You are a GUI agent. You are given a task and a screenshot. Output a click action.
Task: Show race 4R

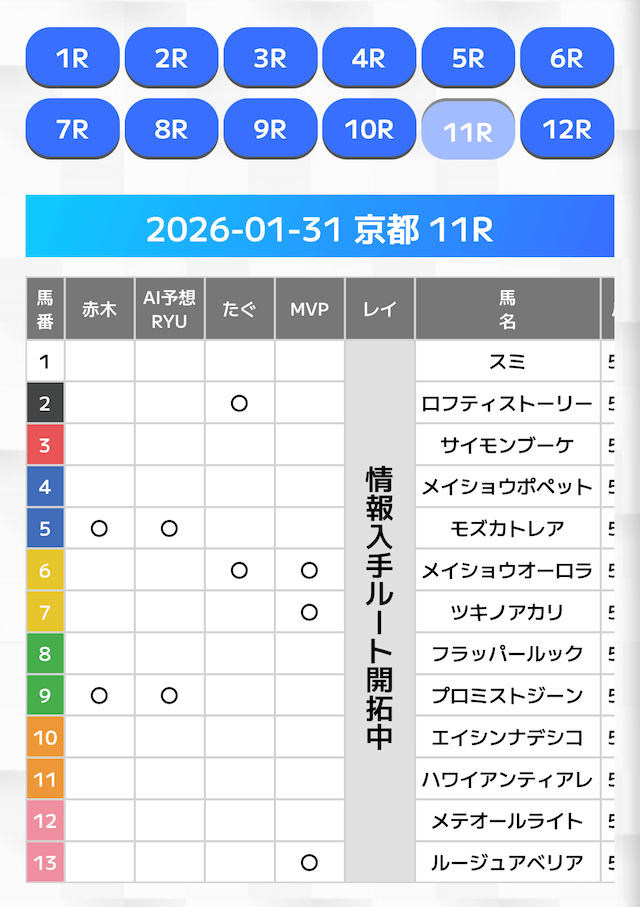(x=369, y=58)
